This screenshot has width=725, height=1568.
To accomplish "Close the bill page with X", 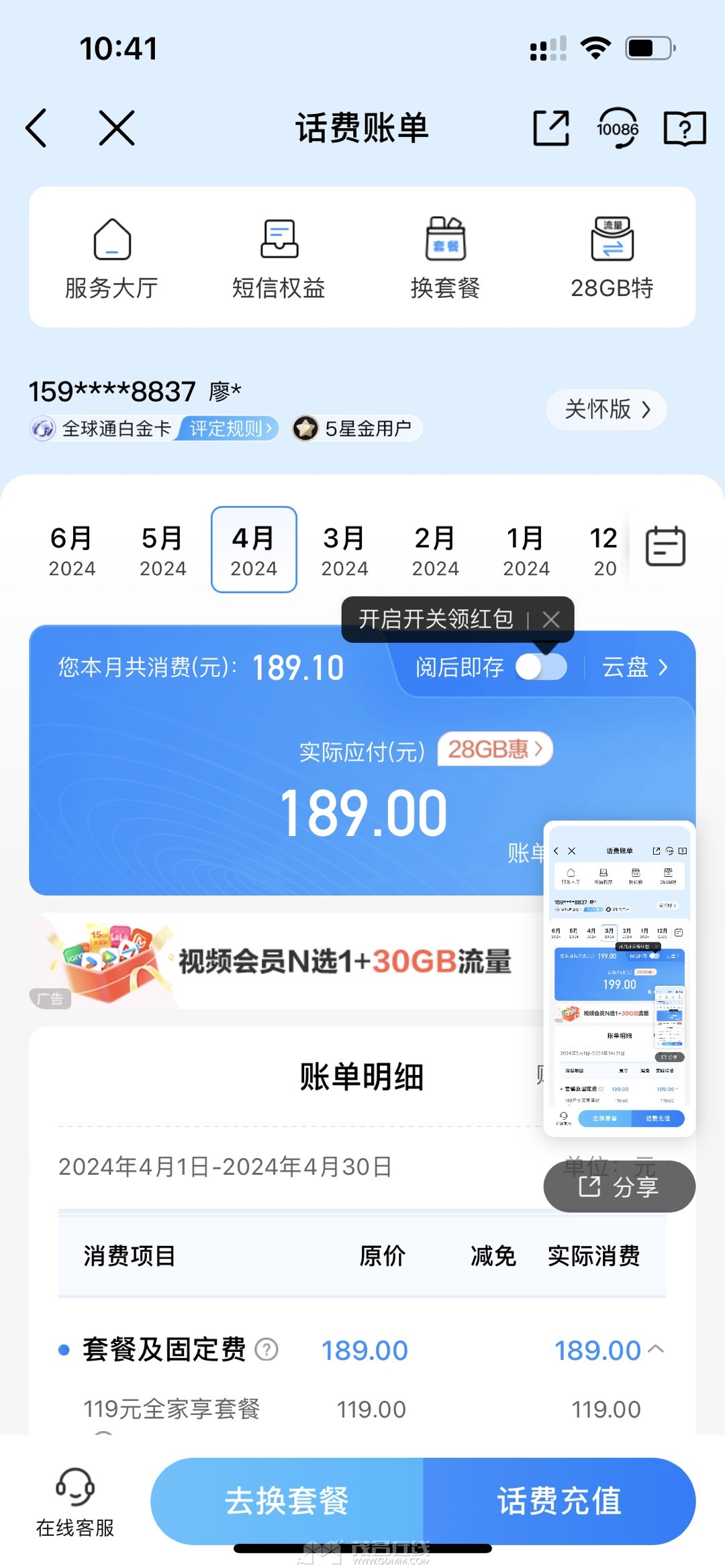I will [117, 127].
